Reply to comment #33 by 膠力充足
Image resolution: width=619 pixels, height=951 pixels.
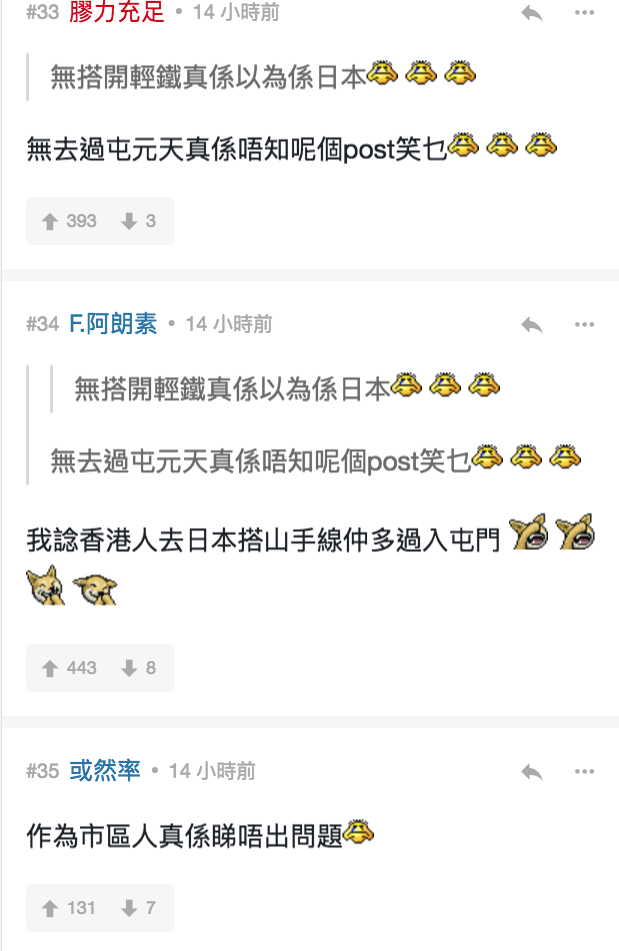(532, 13)
